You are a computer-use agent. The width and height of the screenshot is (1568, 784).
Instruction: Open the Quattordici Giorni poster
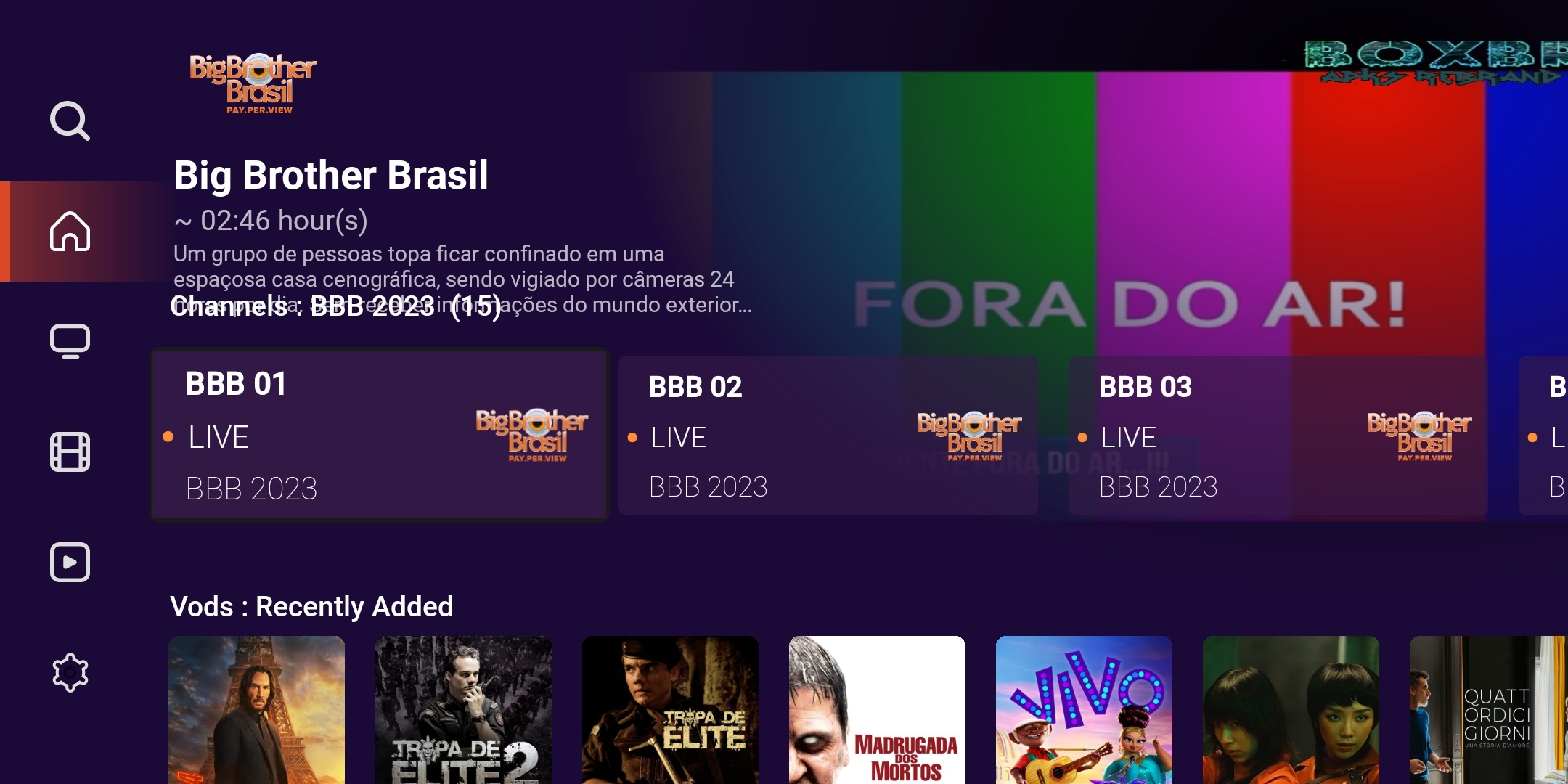pos(1488,710)
